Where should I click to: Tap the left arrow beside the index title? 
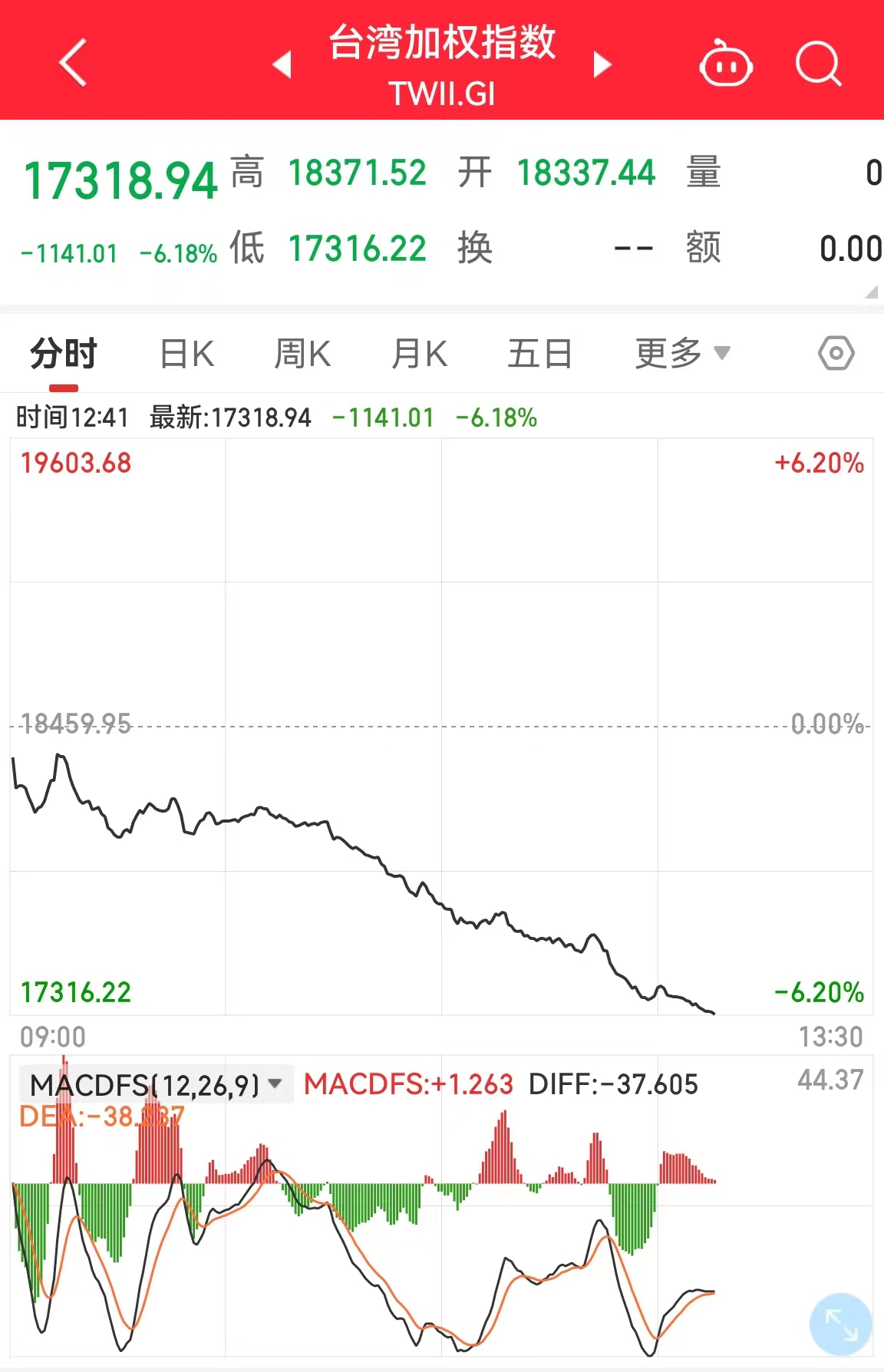(x=283, y=65)
